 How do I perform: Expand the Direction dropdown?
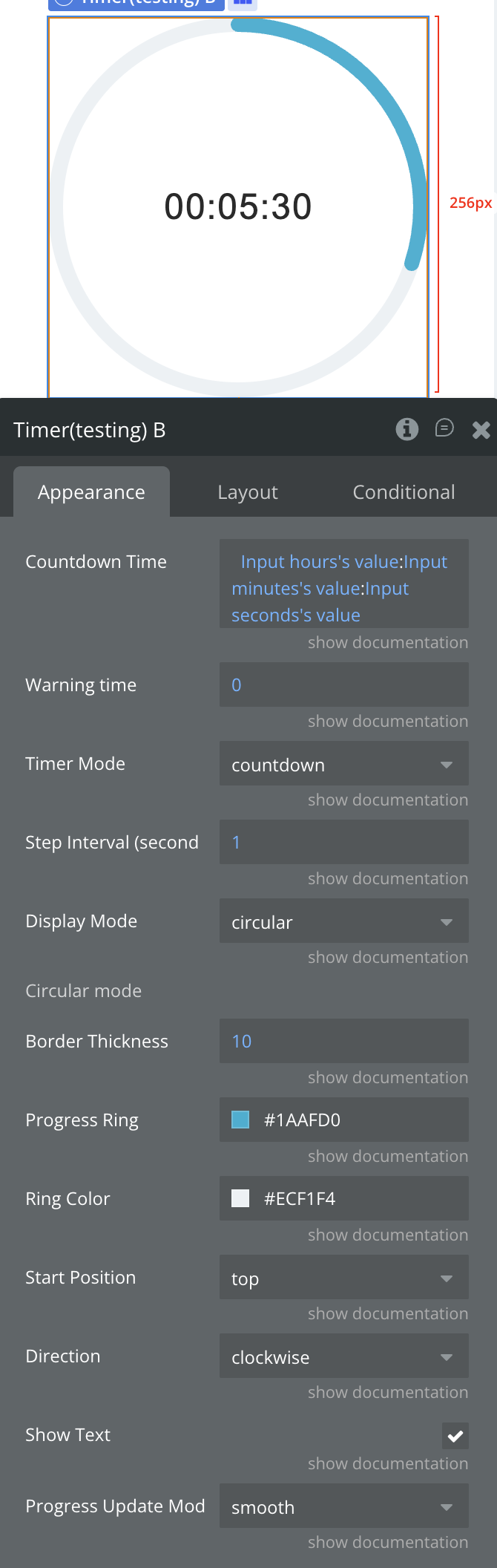pos(343,1357)
